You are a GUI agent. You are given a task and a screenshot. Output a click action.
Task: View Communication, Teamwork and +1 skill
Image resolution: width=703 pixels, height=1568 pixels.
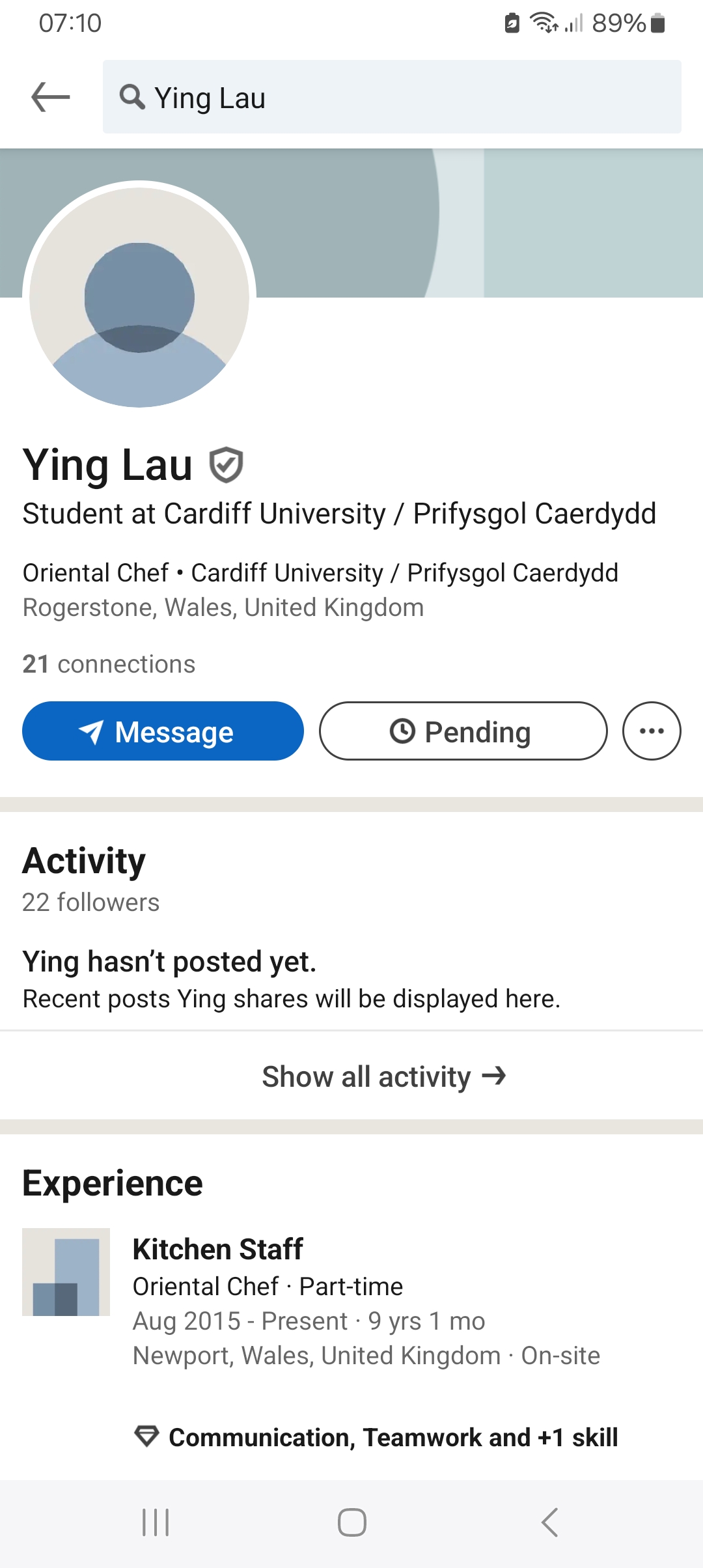coord(393,1437)
